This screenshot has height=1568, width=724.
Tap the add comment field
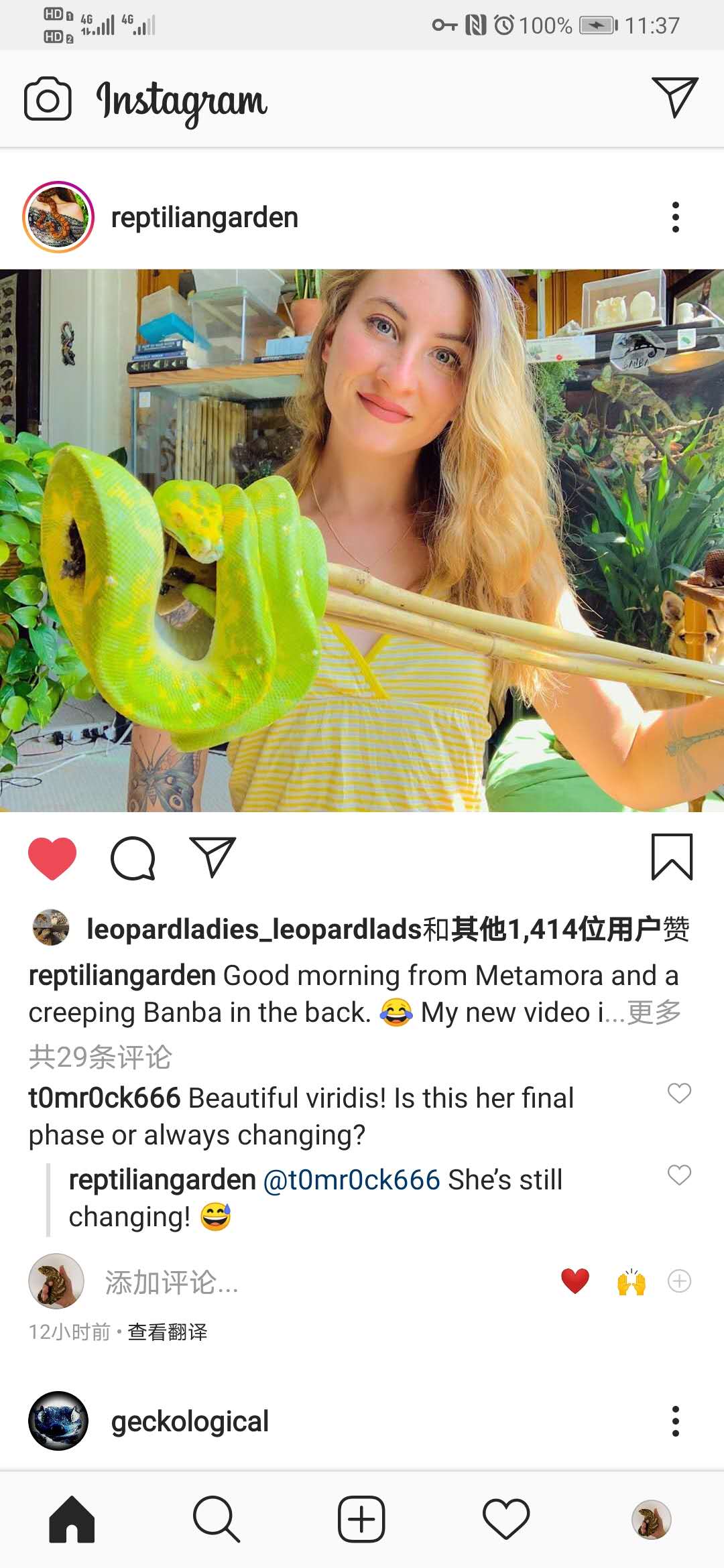point(268,1282)
